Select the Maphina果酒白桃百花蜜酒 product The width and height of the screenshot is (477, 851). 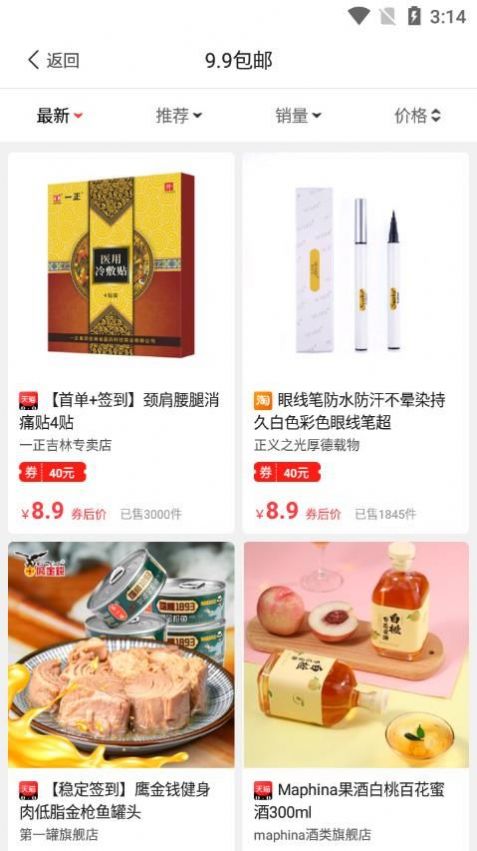click(x=355, y=696)
